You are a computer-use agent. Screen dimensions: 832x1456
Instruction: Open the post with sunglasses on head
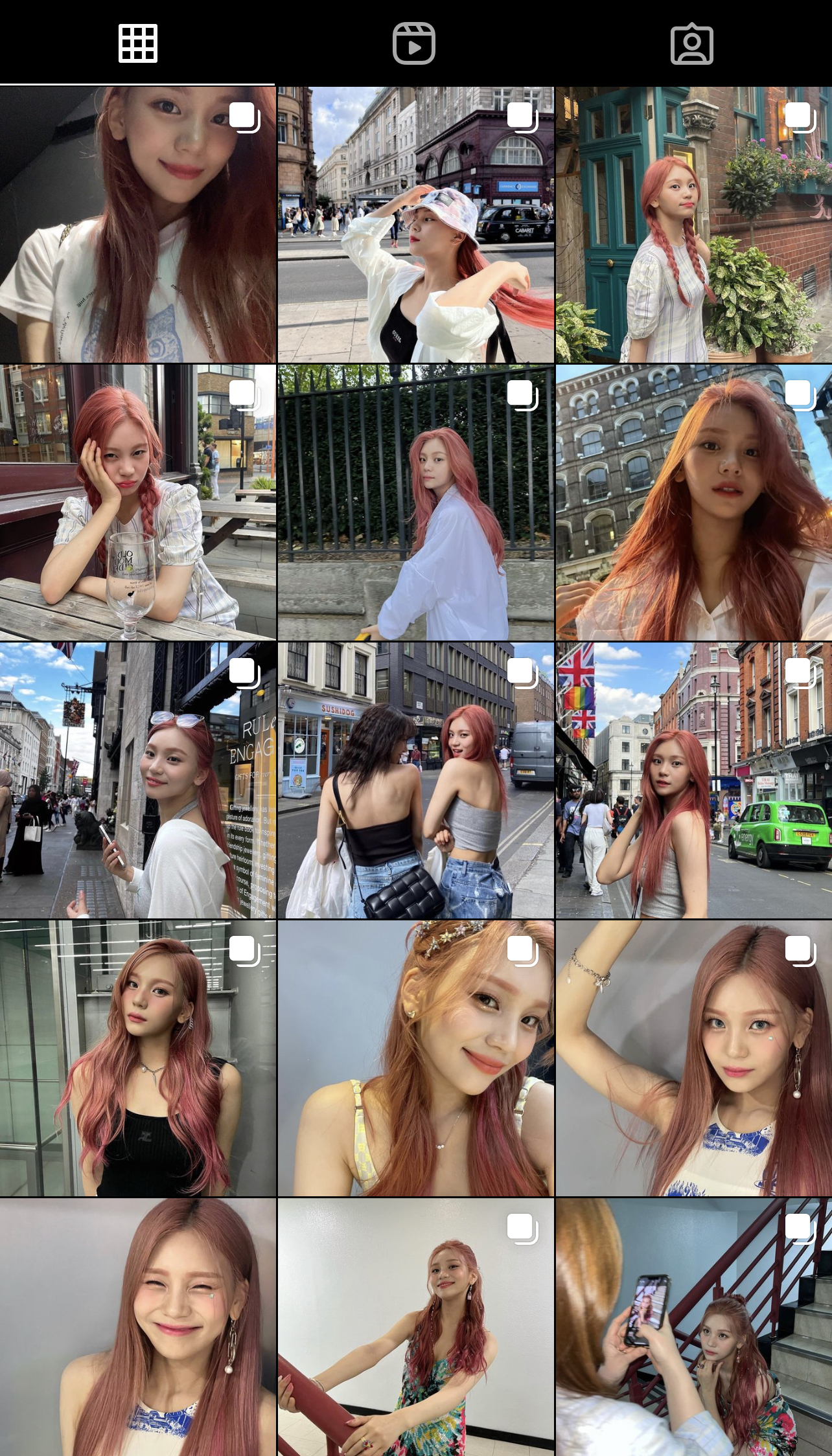click(x=137, y=780)
